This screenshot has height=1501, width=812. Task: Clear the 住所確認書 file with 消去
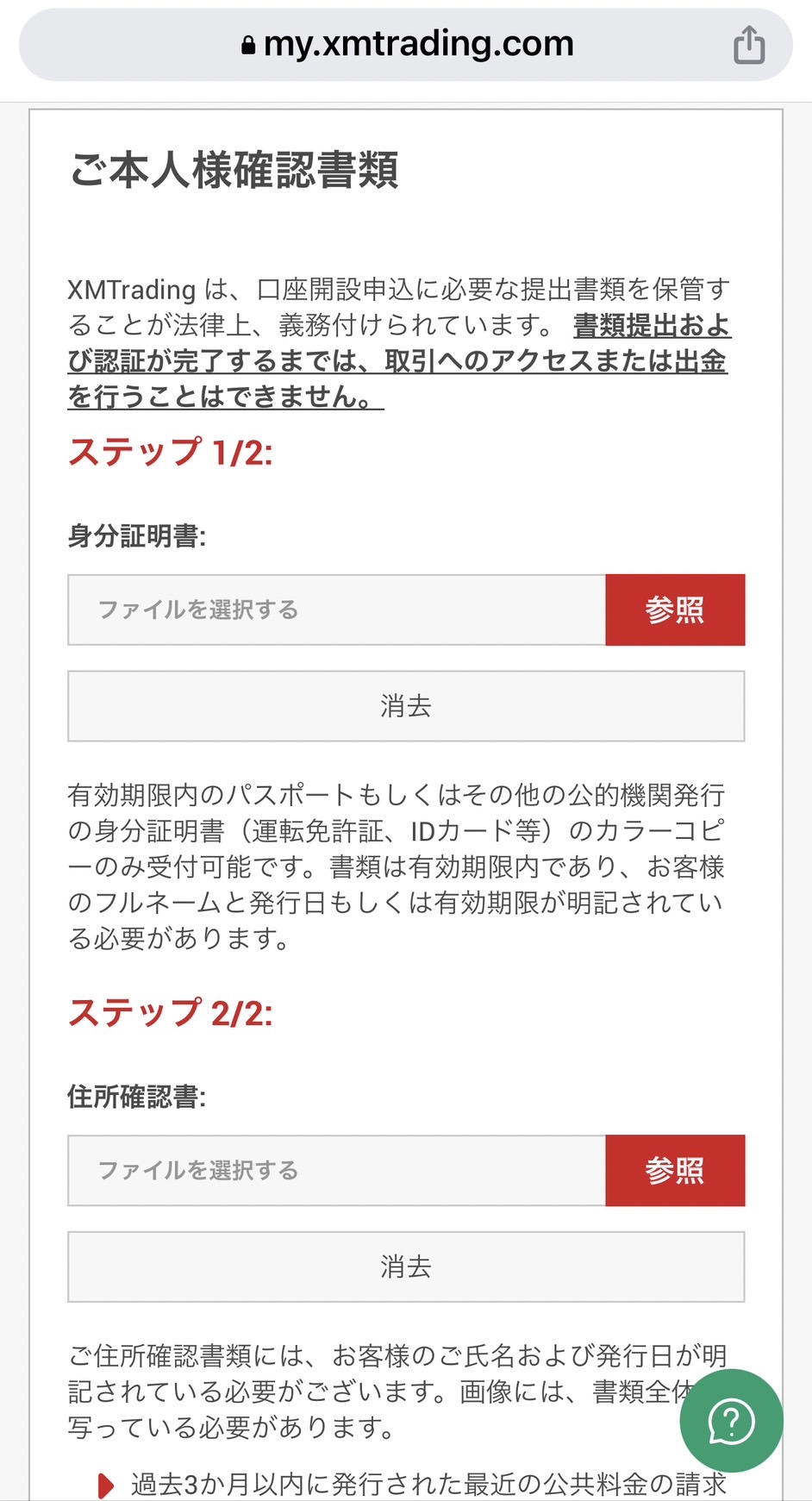coord(406,1266)
